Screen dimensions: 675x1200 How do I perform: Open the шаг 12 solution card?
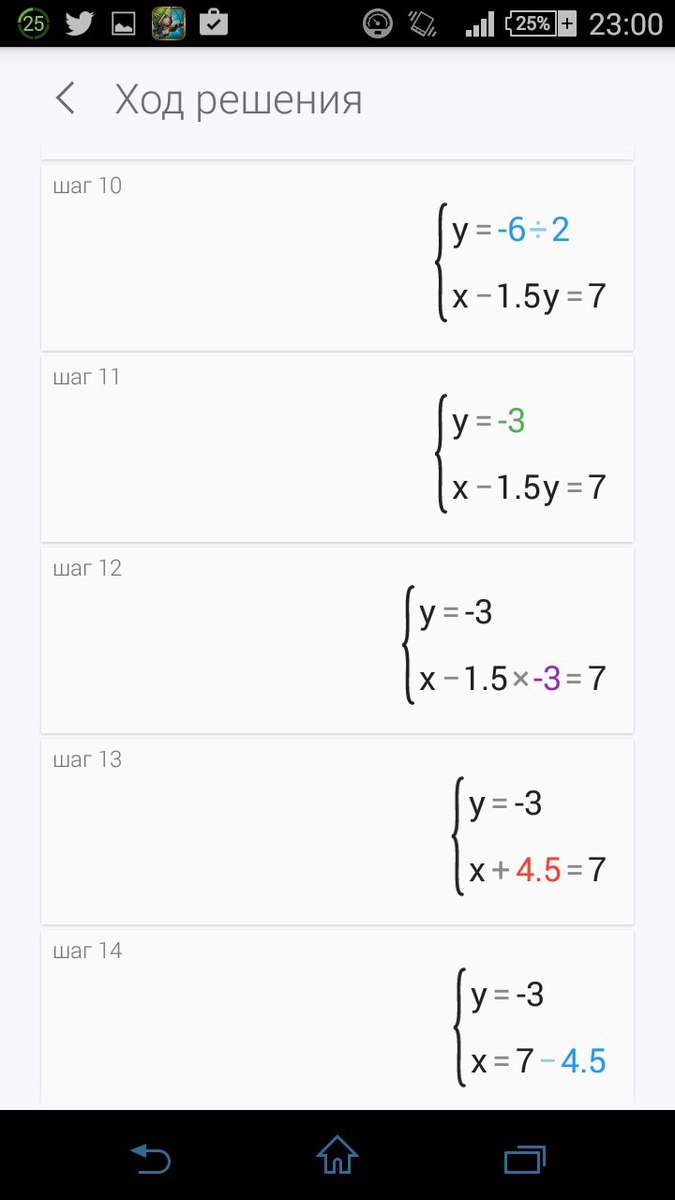[x=337, y=640]
